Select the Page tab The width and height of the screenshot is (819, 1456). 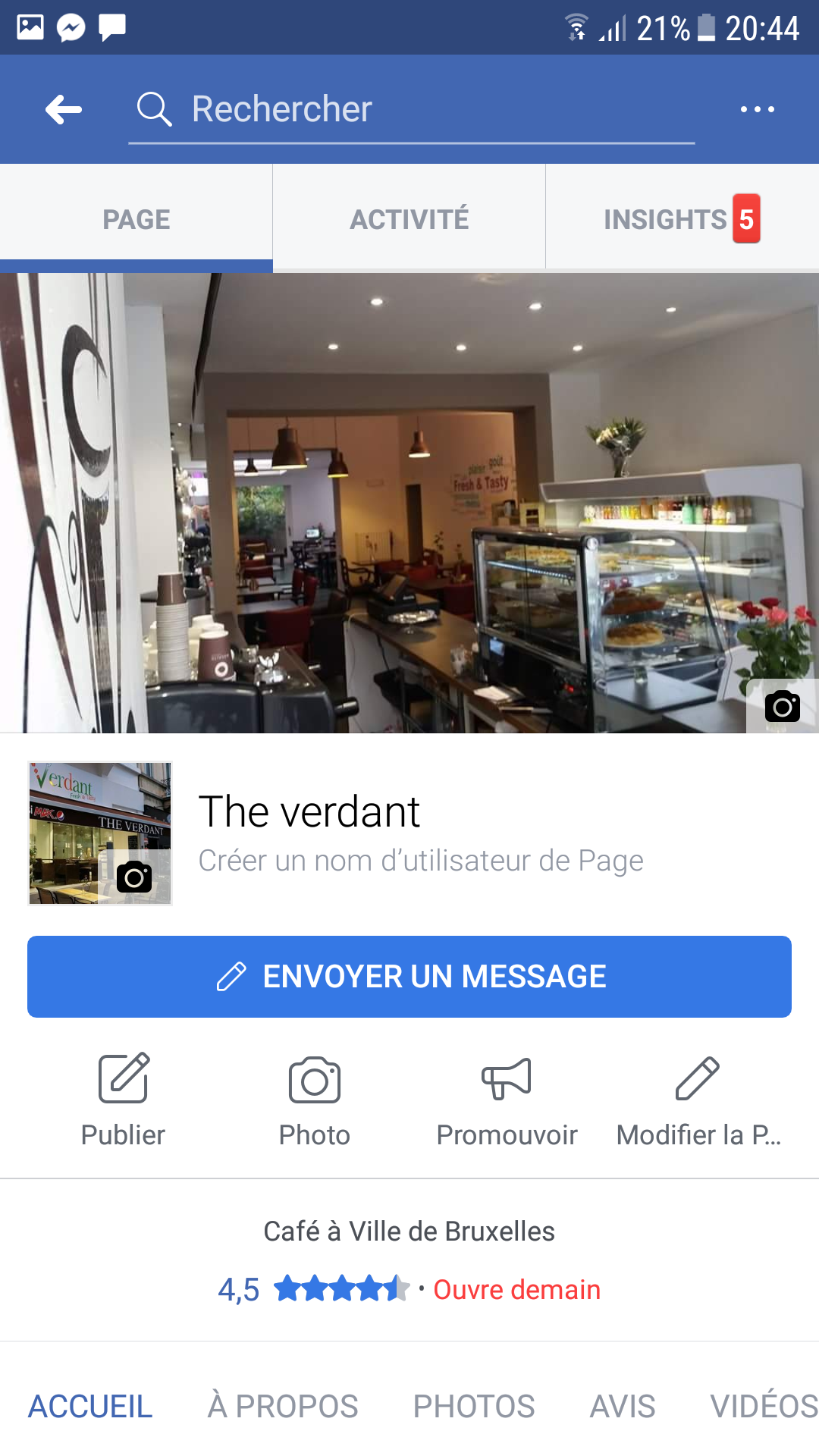click(x=136, y=219)
